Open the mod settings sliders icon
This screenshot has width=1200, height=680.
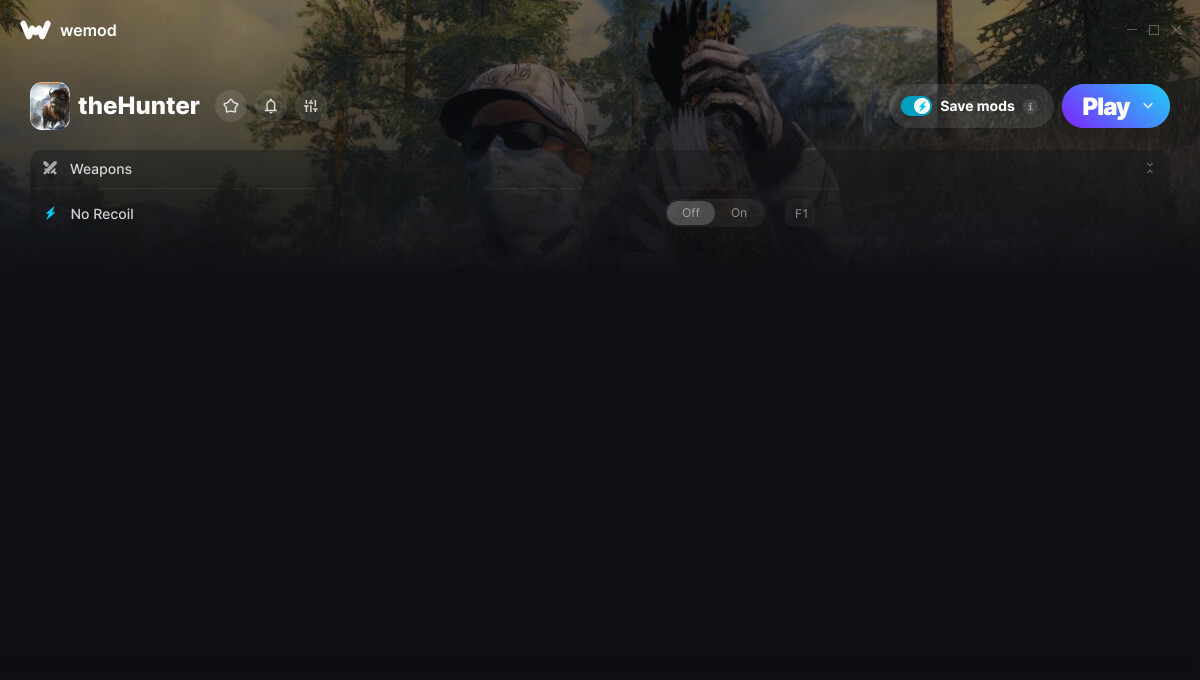[311, 106]
